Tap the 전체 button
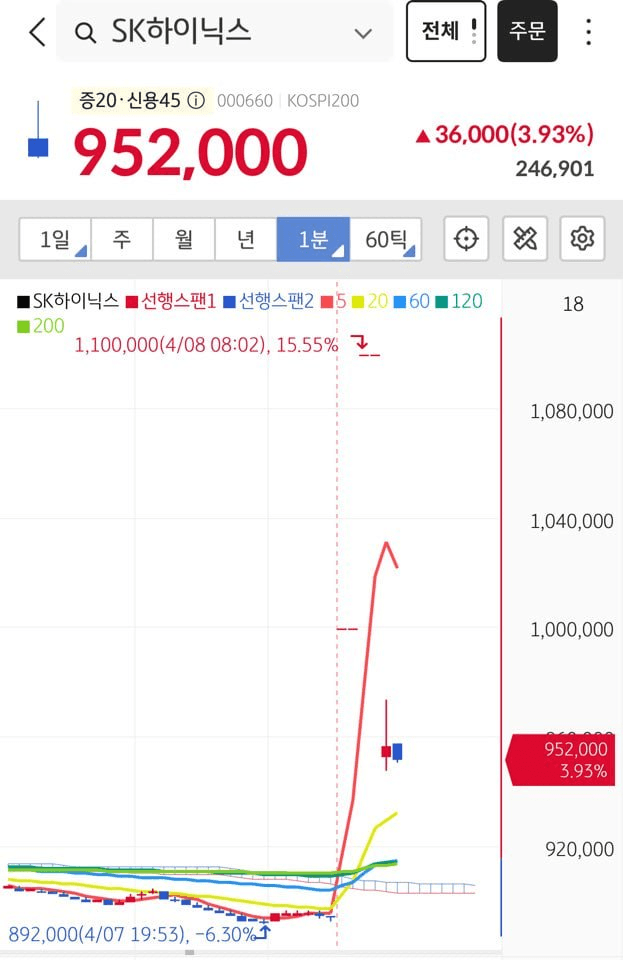This screenshot has width=623, height=960. tap(446, 32)
